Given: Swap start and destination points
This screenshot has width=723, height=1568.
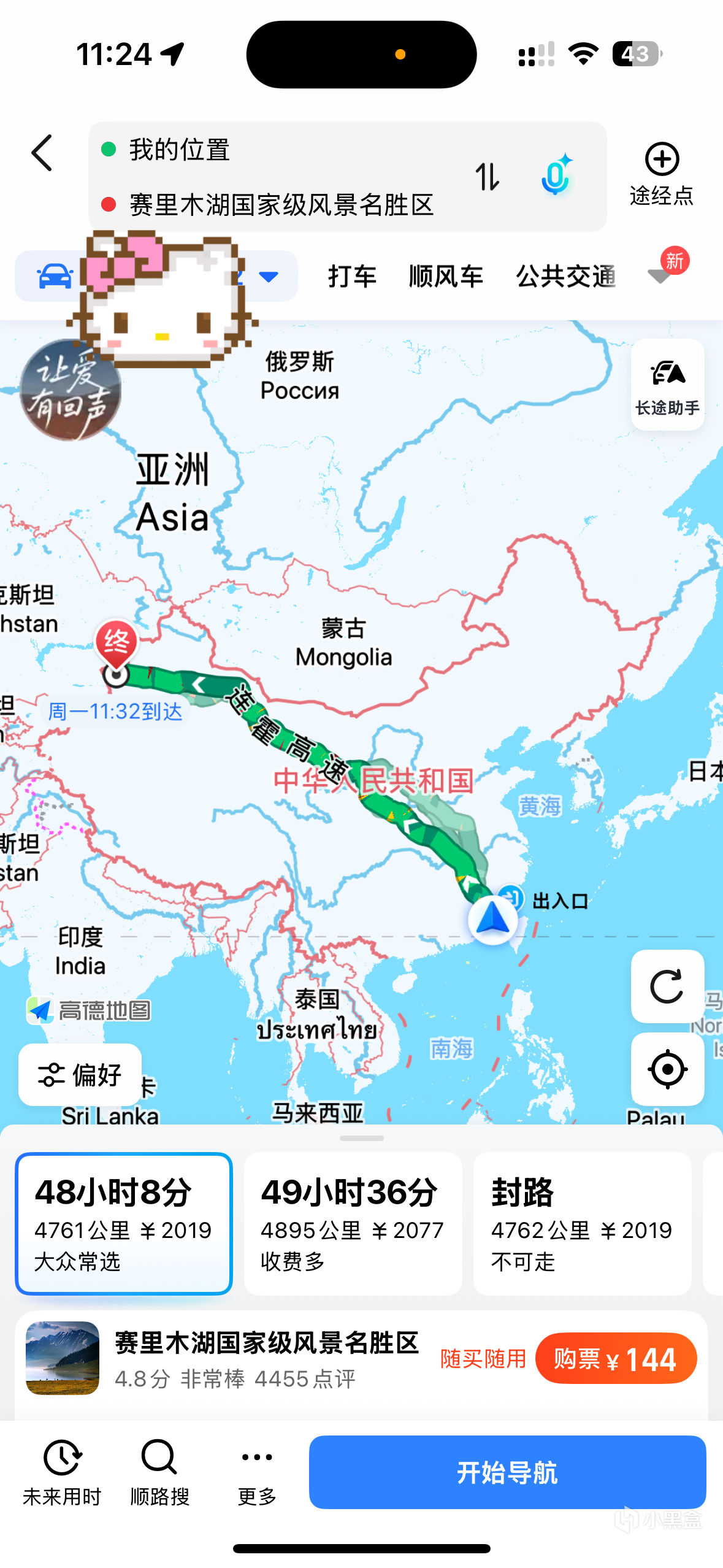Looking at the screenshot, I should [x=488, y=177].
